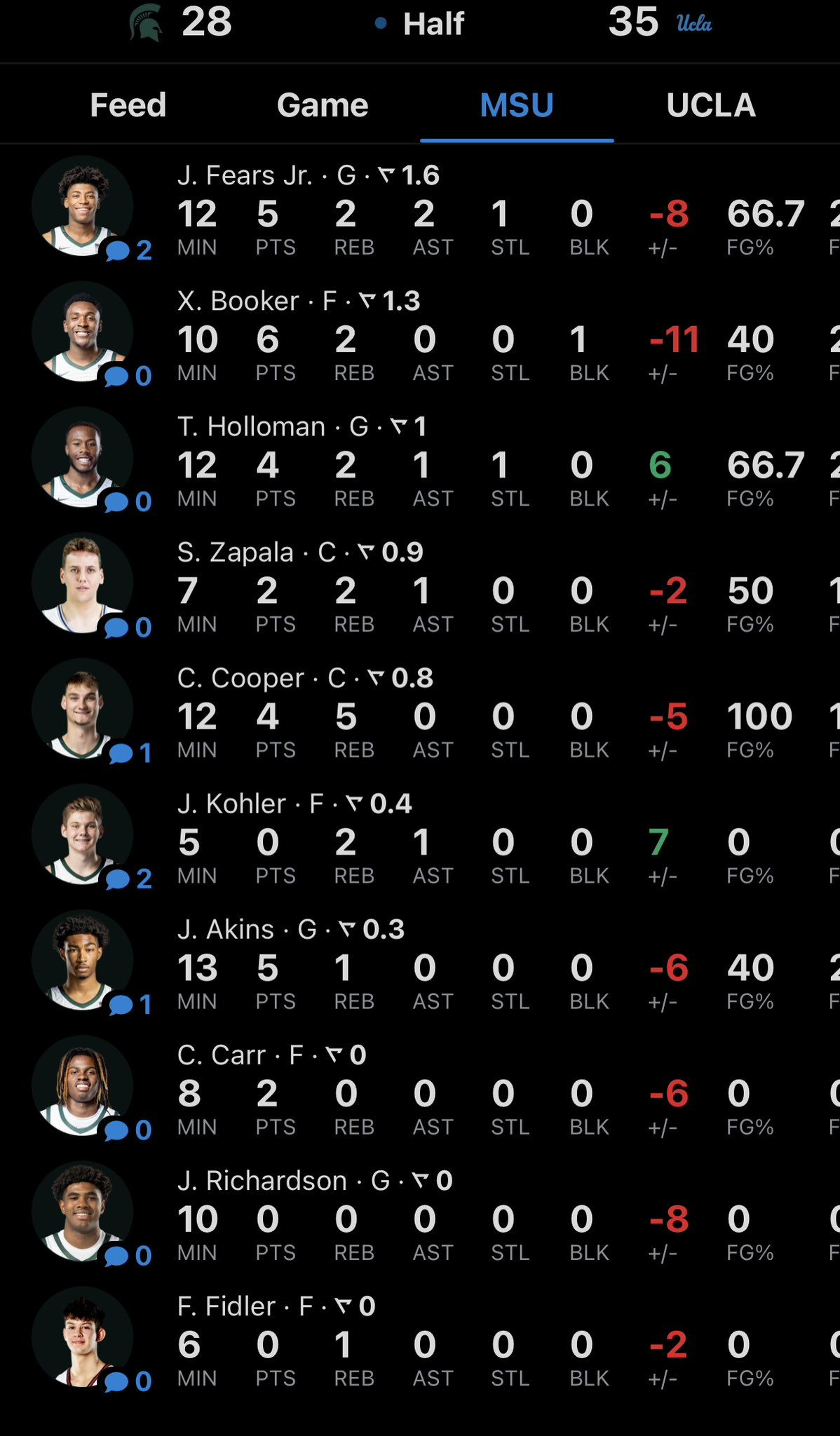Open the Game tab
This screenshot has height=1436, width=840.
(x=323, y=105)
